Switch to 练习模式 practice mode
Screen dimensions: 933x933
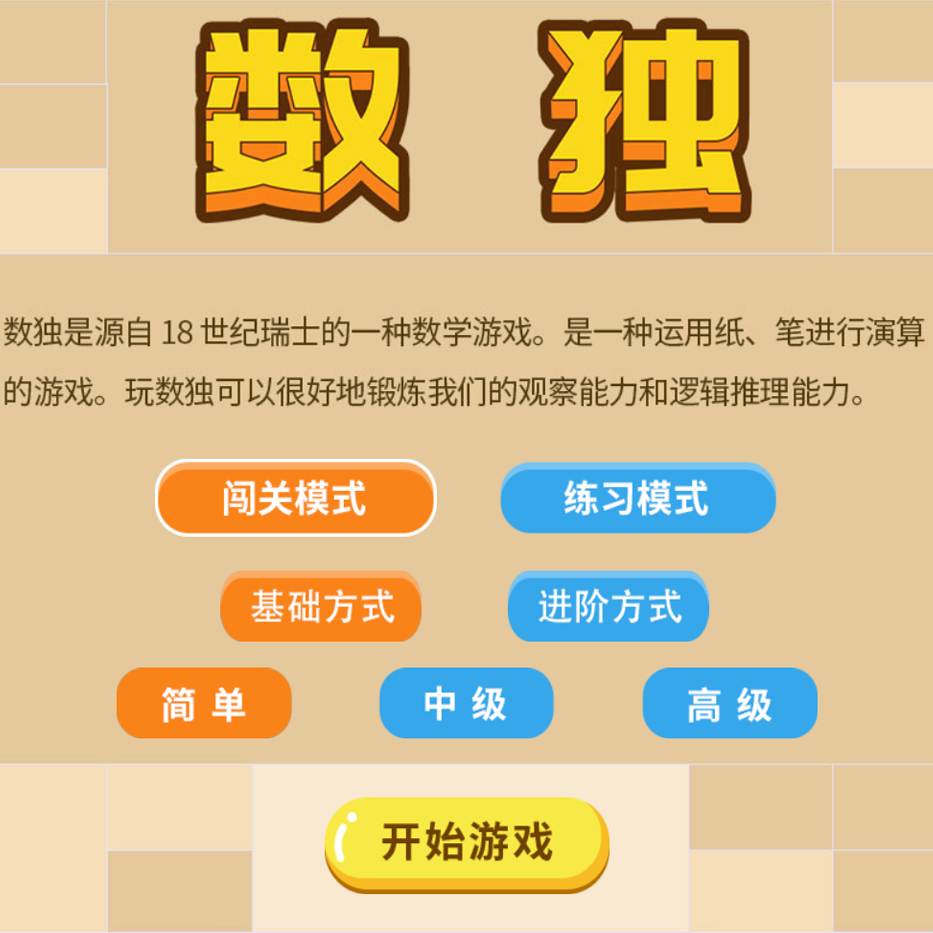(x=637, y=498)
